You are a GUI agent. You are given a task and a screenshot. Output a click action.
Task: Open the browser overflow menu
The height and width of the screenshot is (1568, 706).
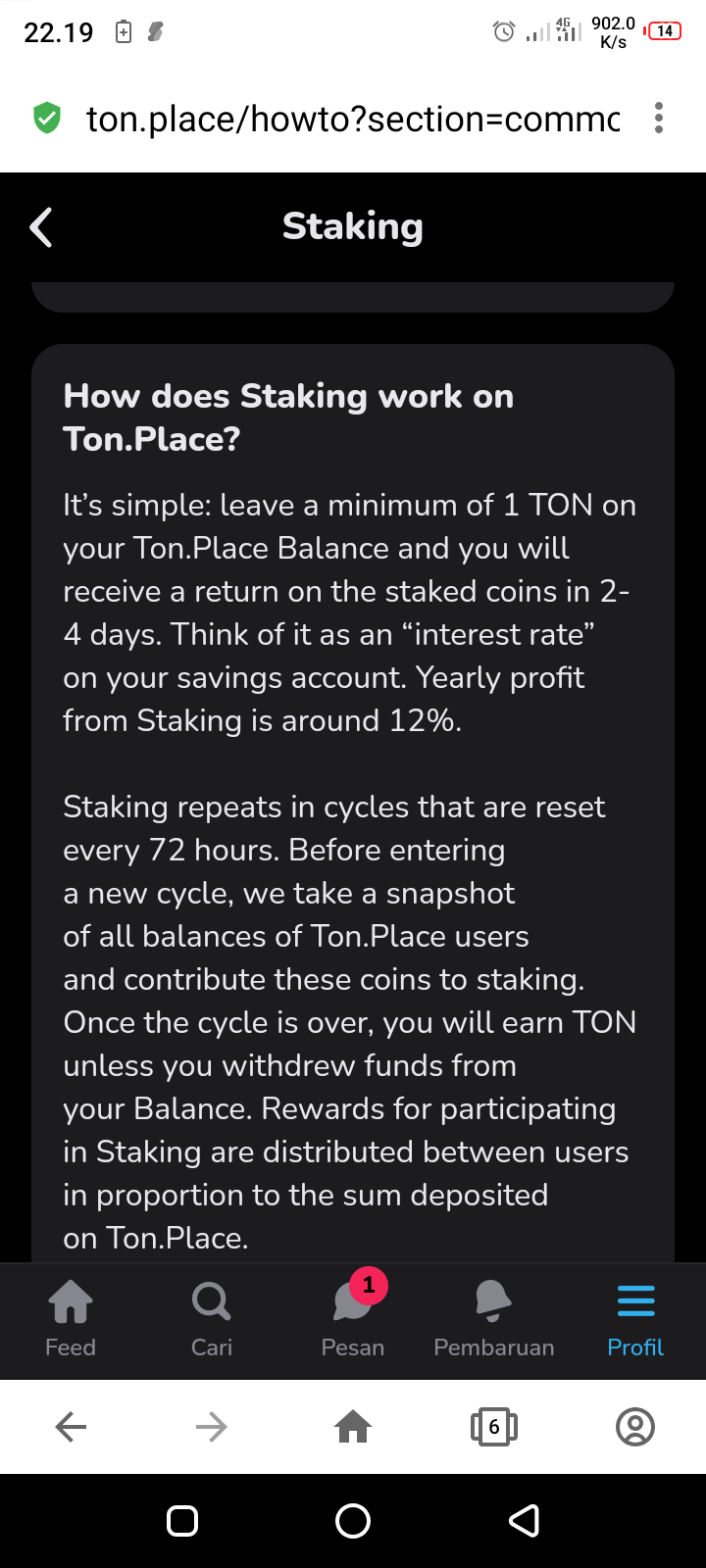(658, 119)
